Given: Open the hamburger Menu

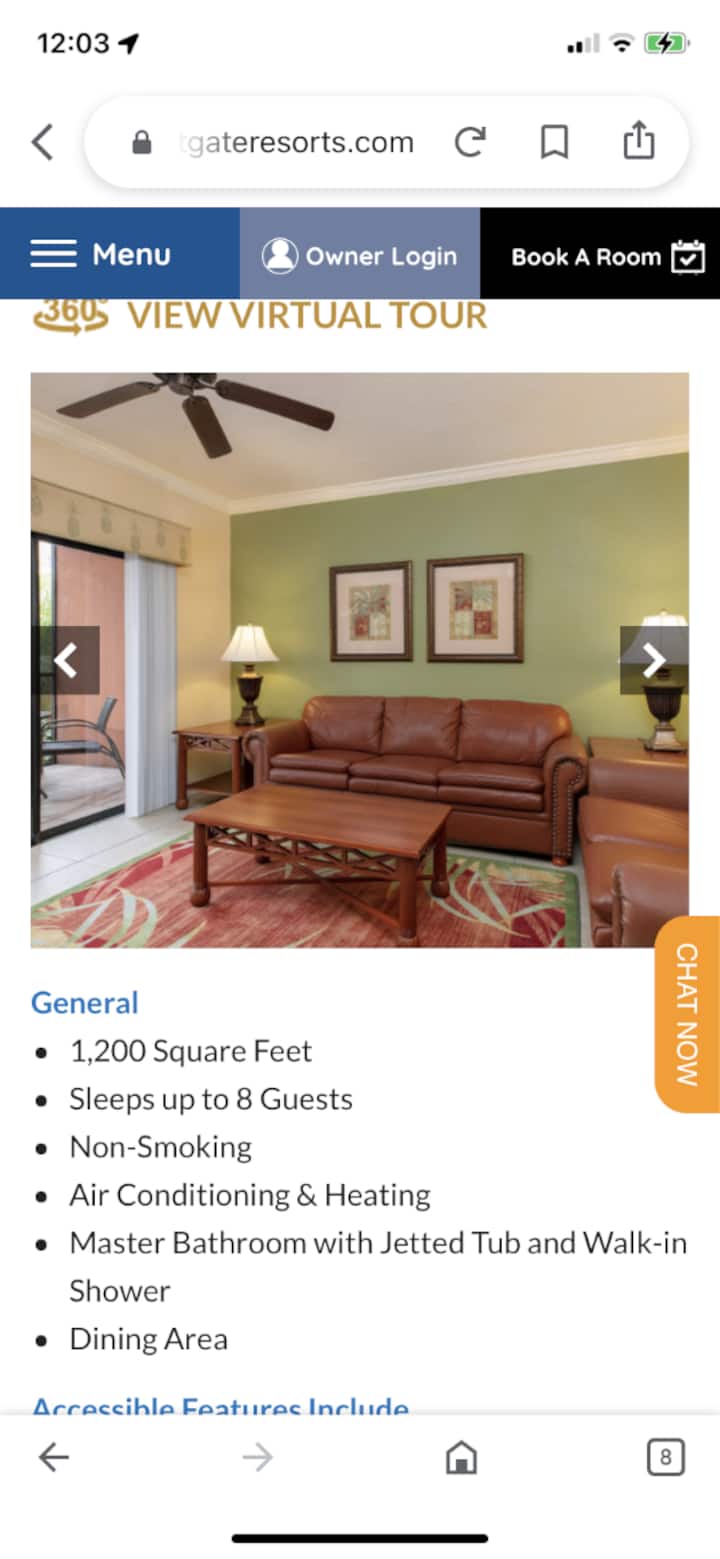Looking at the screenshot, I should click(101, 255).
